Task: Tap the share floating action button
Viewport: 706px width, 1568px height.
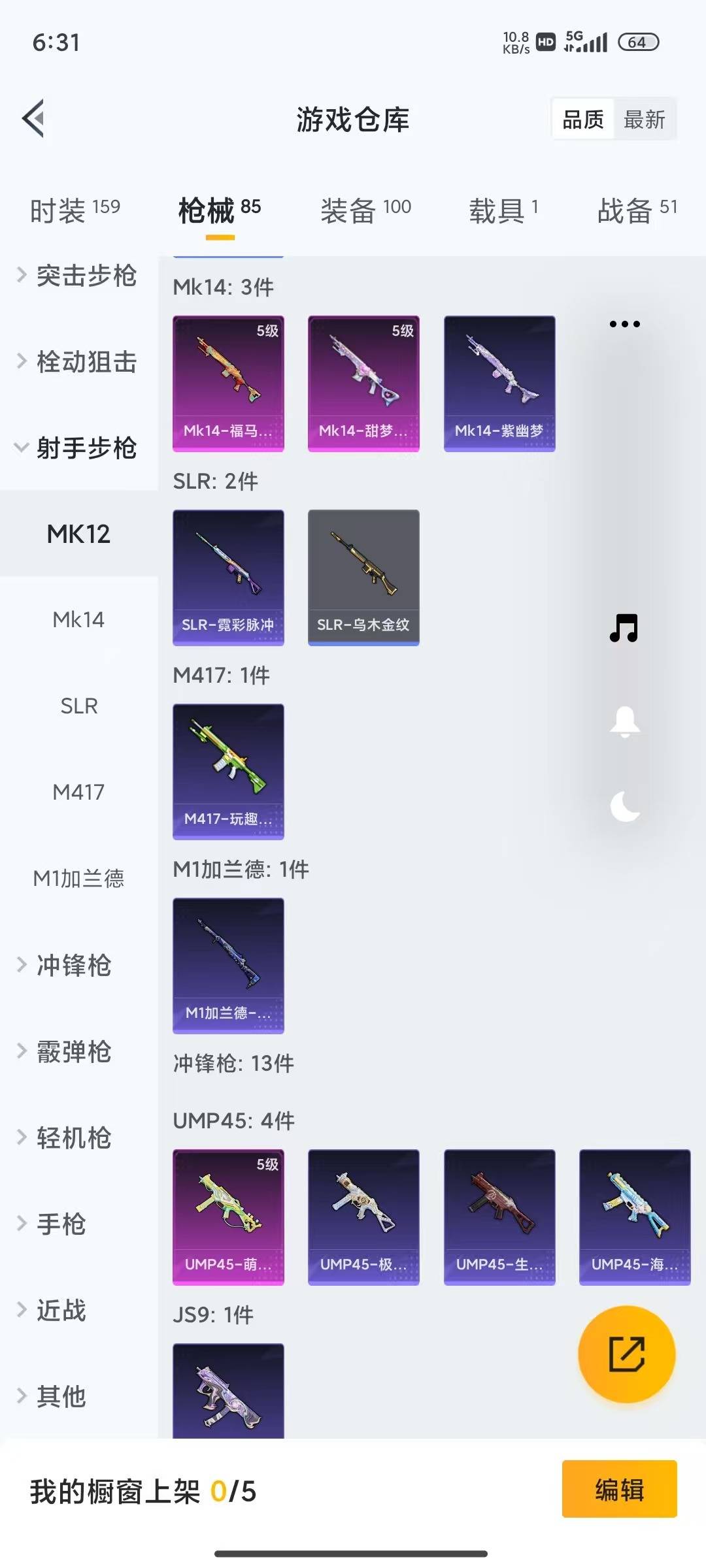Action: coord(624,1354)
